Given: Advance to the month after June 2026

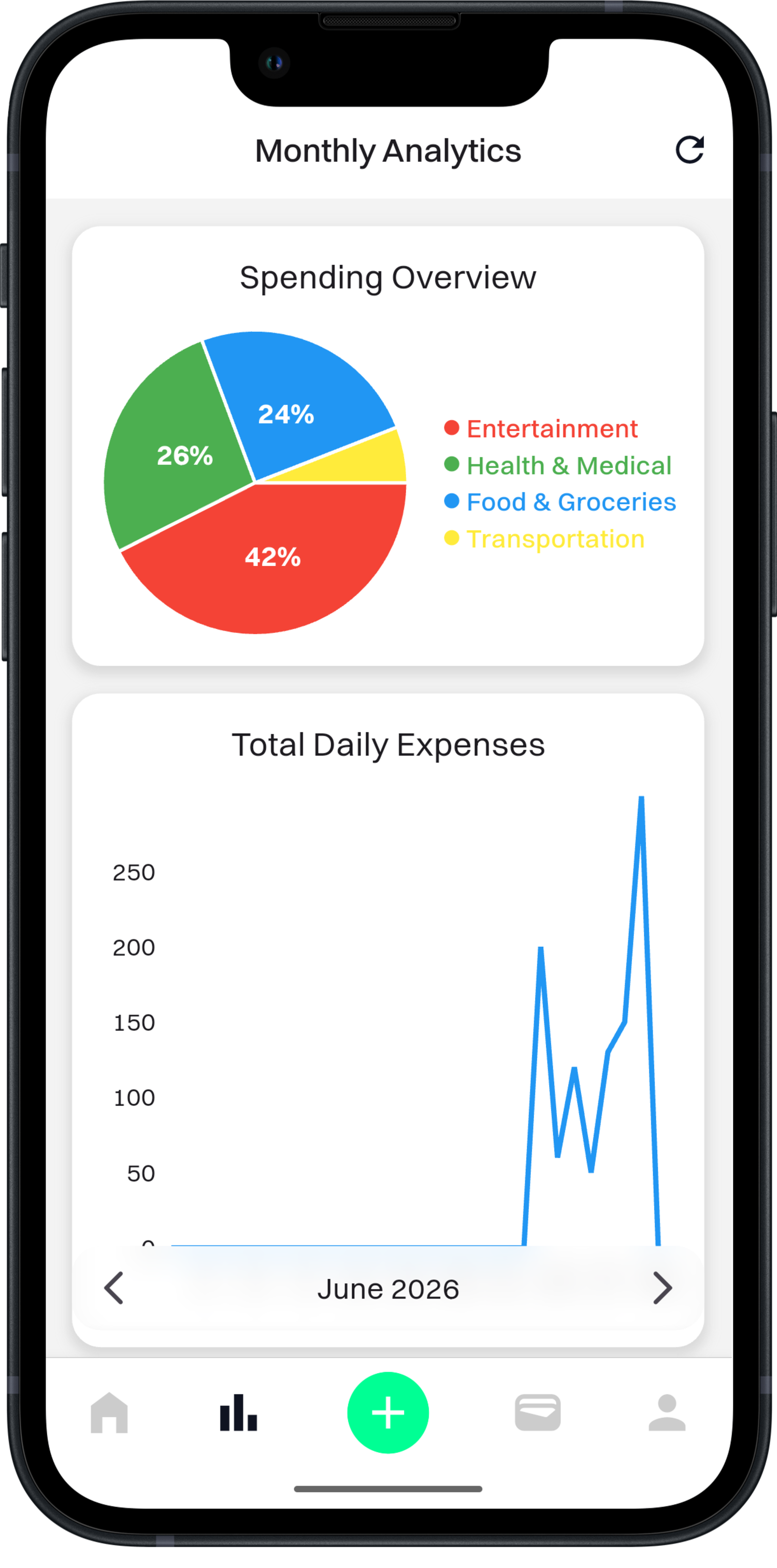Looking at the screenshot, I should (662, 1288).
